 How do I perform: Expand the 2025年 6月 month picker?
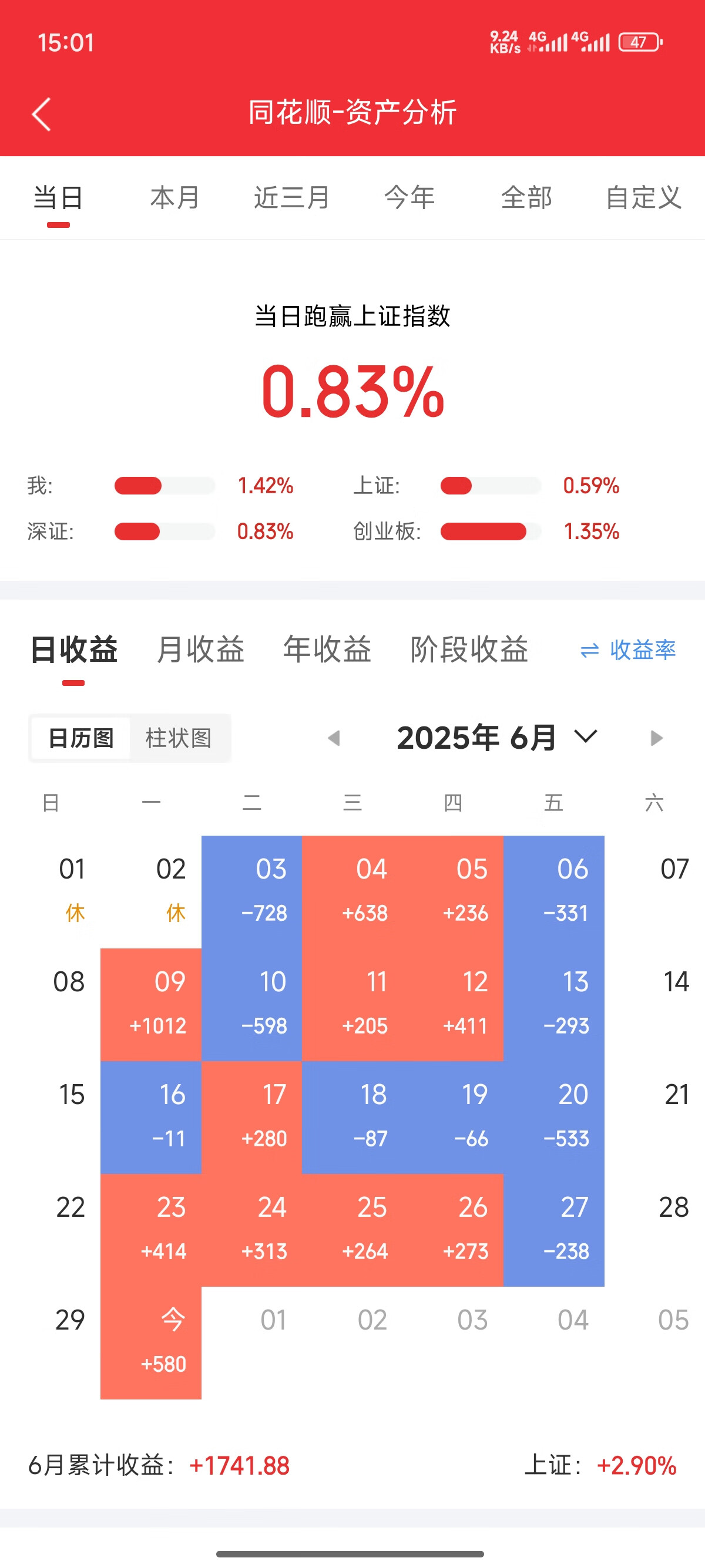(497, 738)
